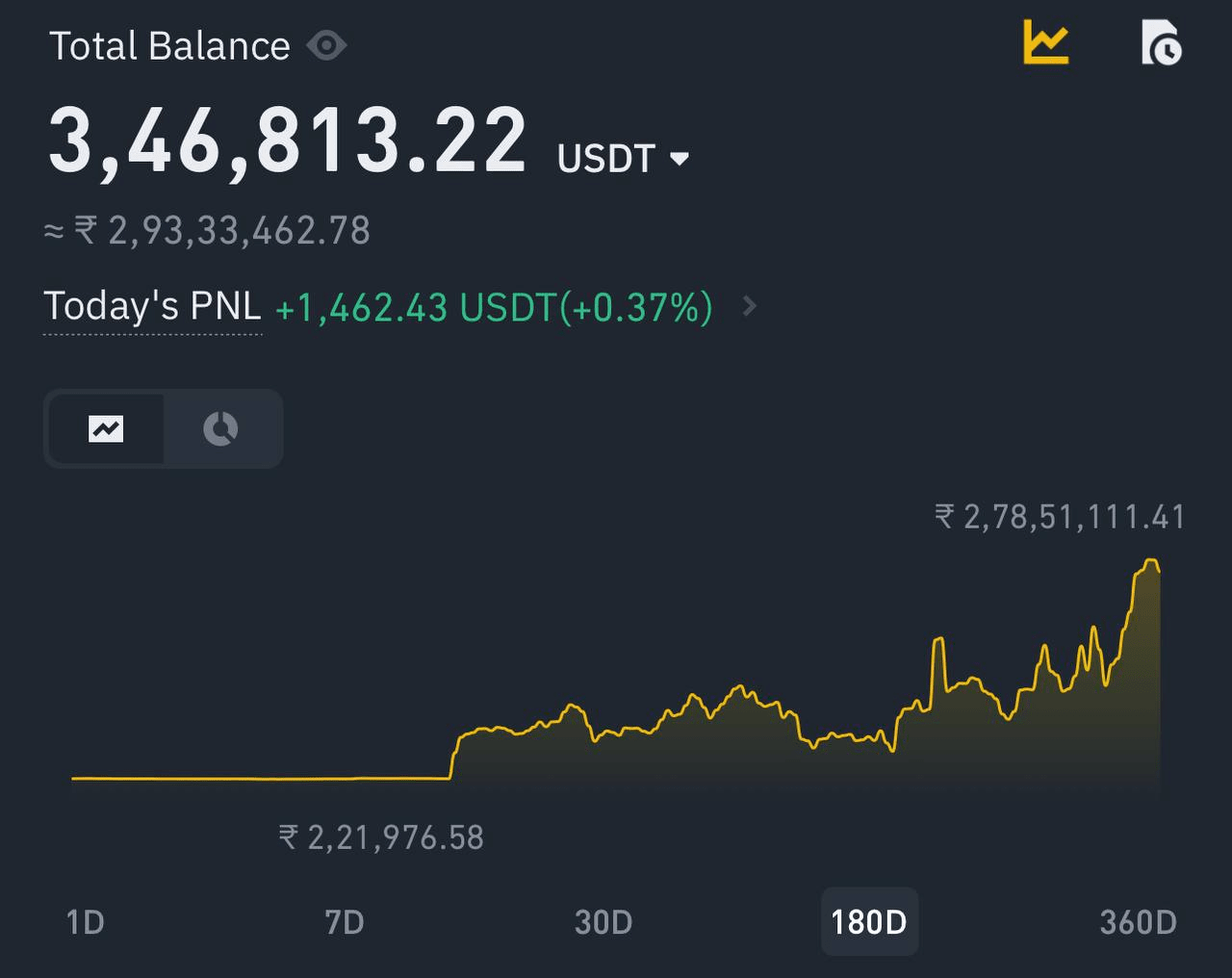
Task: Show the 30D time range
Action: tap(603, 922)
